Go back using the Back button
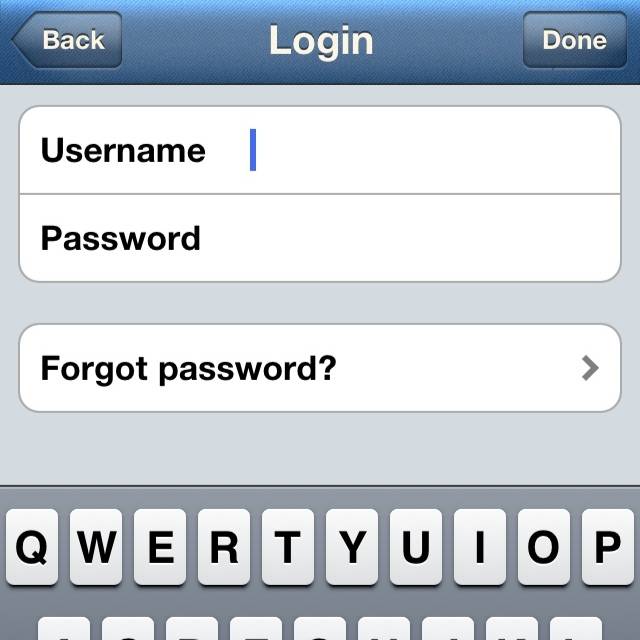The width and height of the screenshot is (640, 640). pyautogui.click(x=68, y=41)
